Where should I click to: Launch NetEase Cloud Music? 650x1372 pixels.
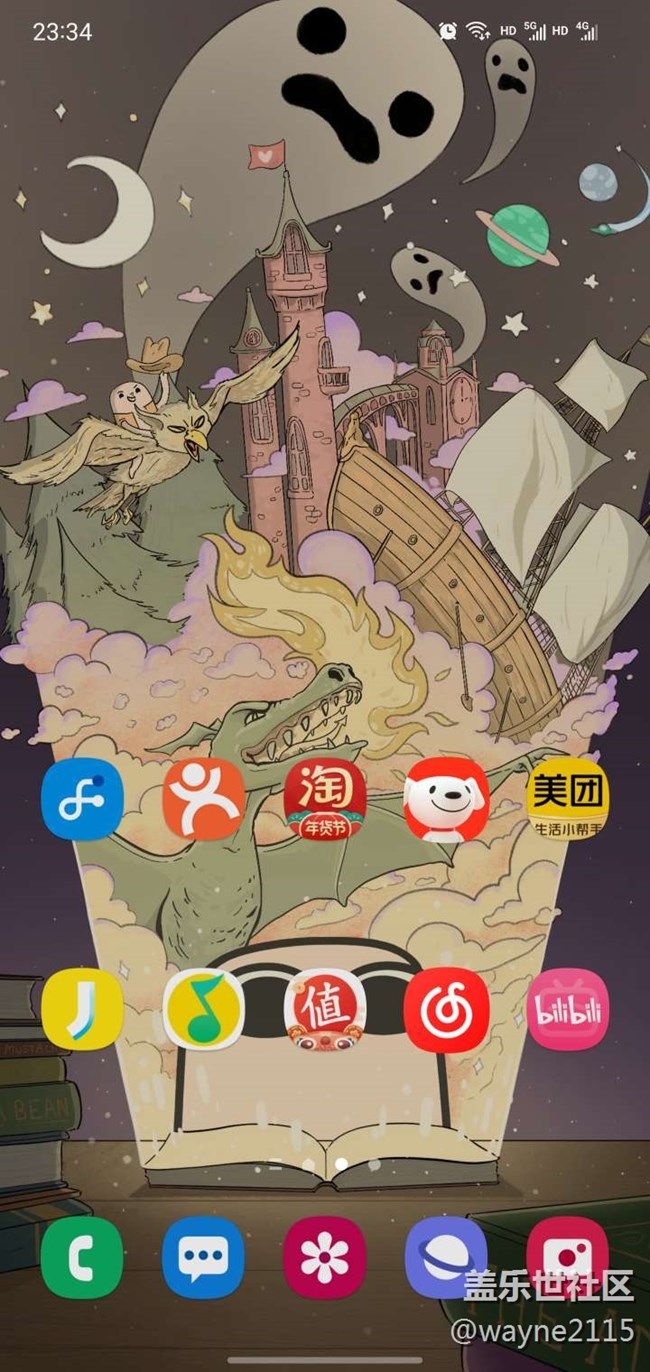click(x=446, y=1009)
